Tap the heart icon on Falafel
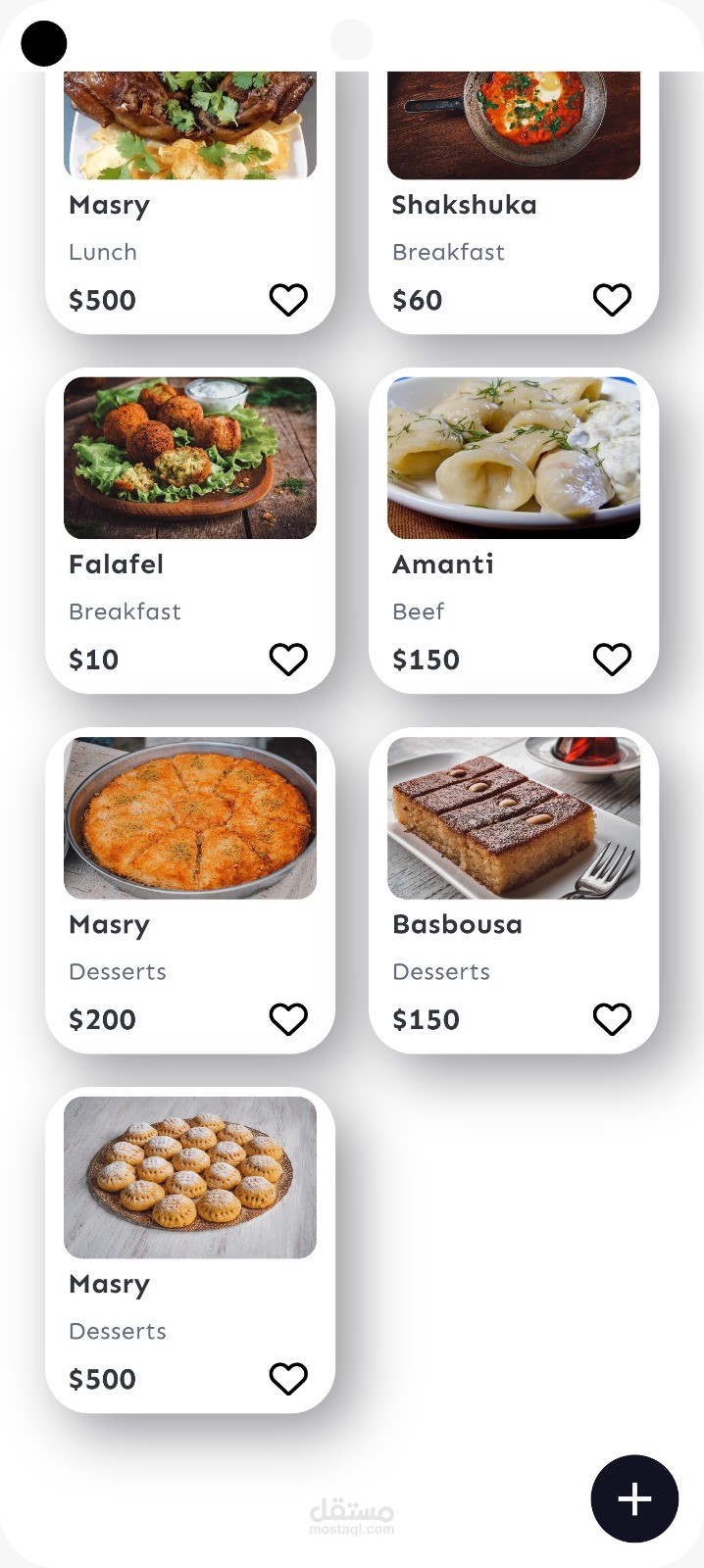Screen dimensions: 704x1568 coord(288,660)
